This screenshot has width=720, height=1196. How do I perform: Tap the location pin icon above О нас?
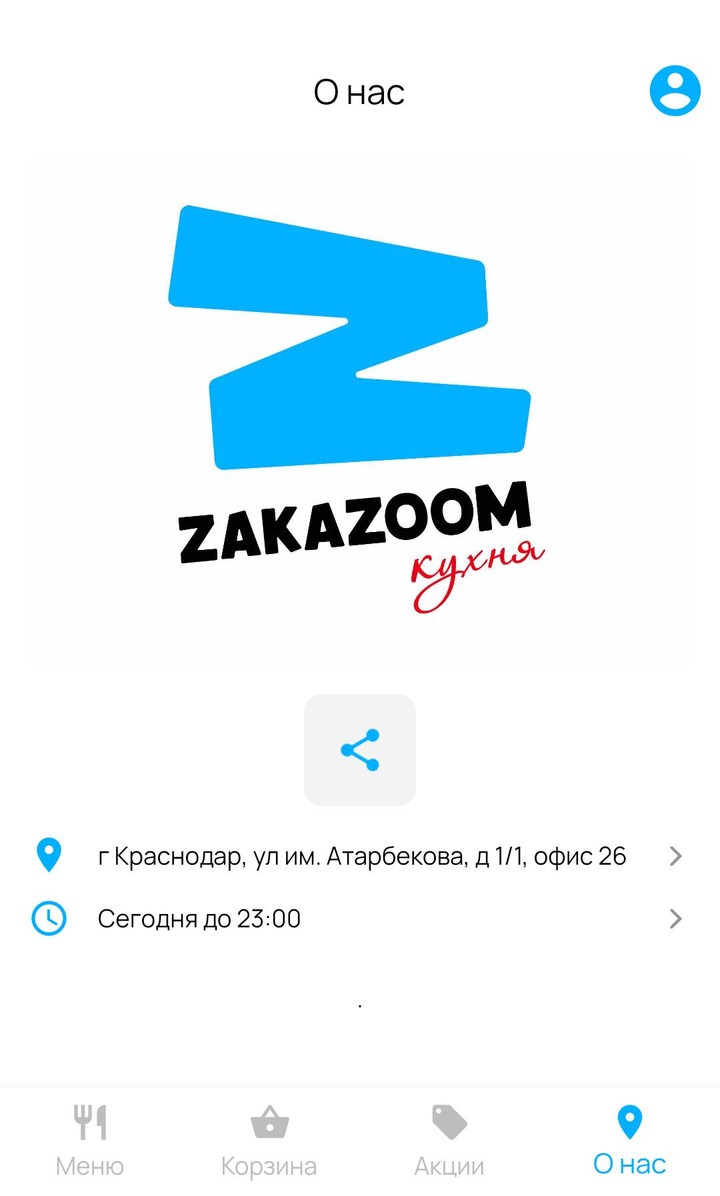(x=629, y=1120)
